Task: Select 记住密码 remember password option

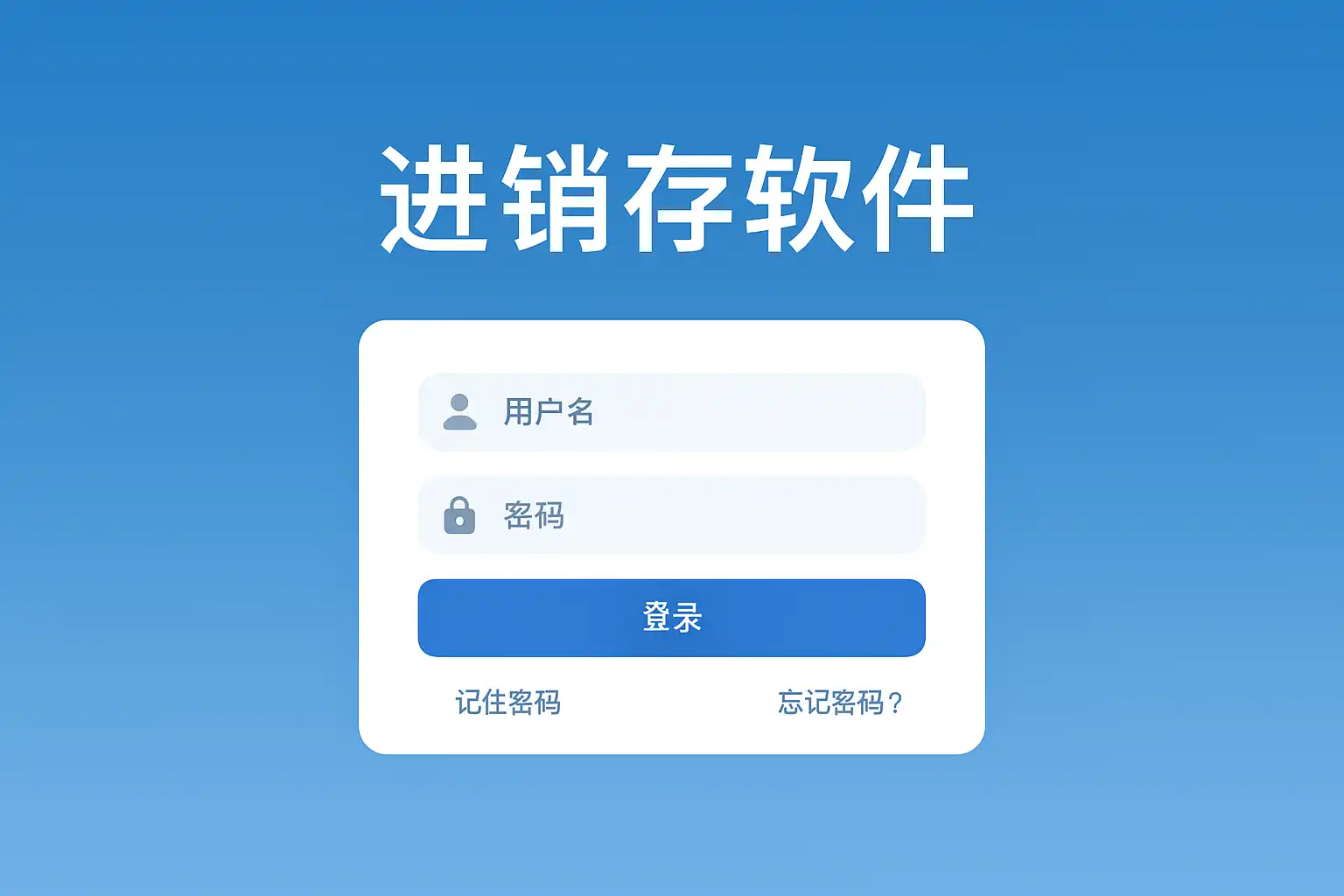Action: (507, 703)
